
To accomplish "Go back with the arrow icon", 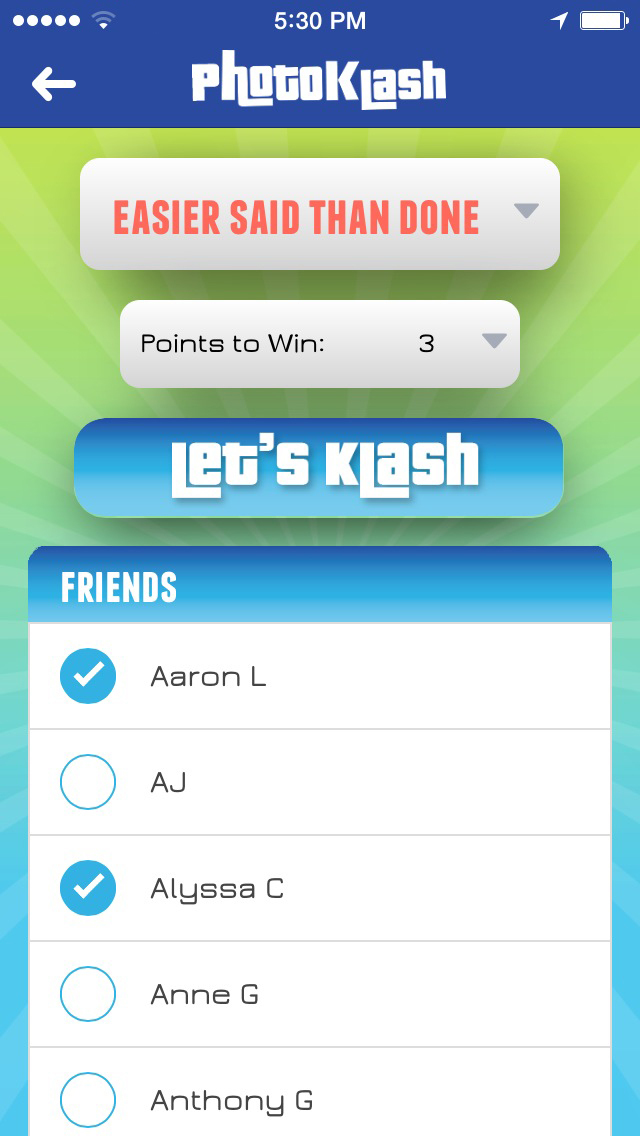I will click(54, 85).
